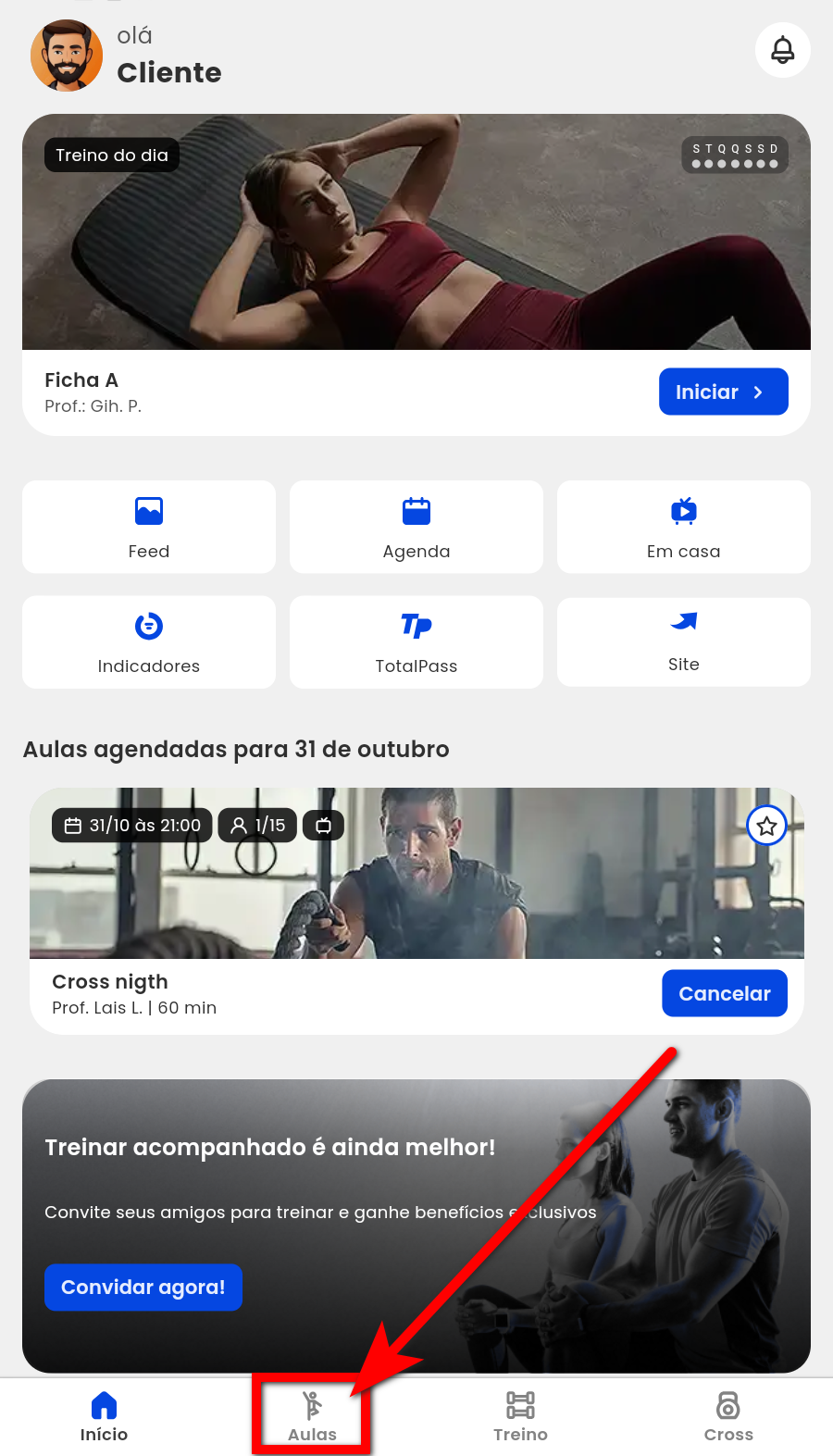Go to the Início tab
Screen dimensions: 833x1456
tap(104, 1417)
